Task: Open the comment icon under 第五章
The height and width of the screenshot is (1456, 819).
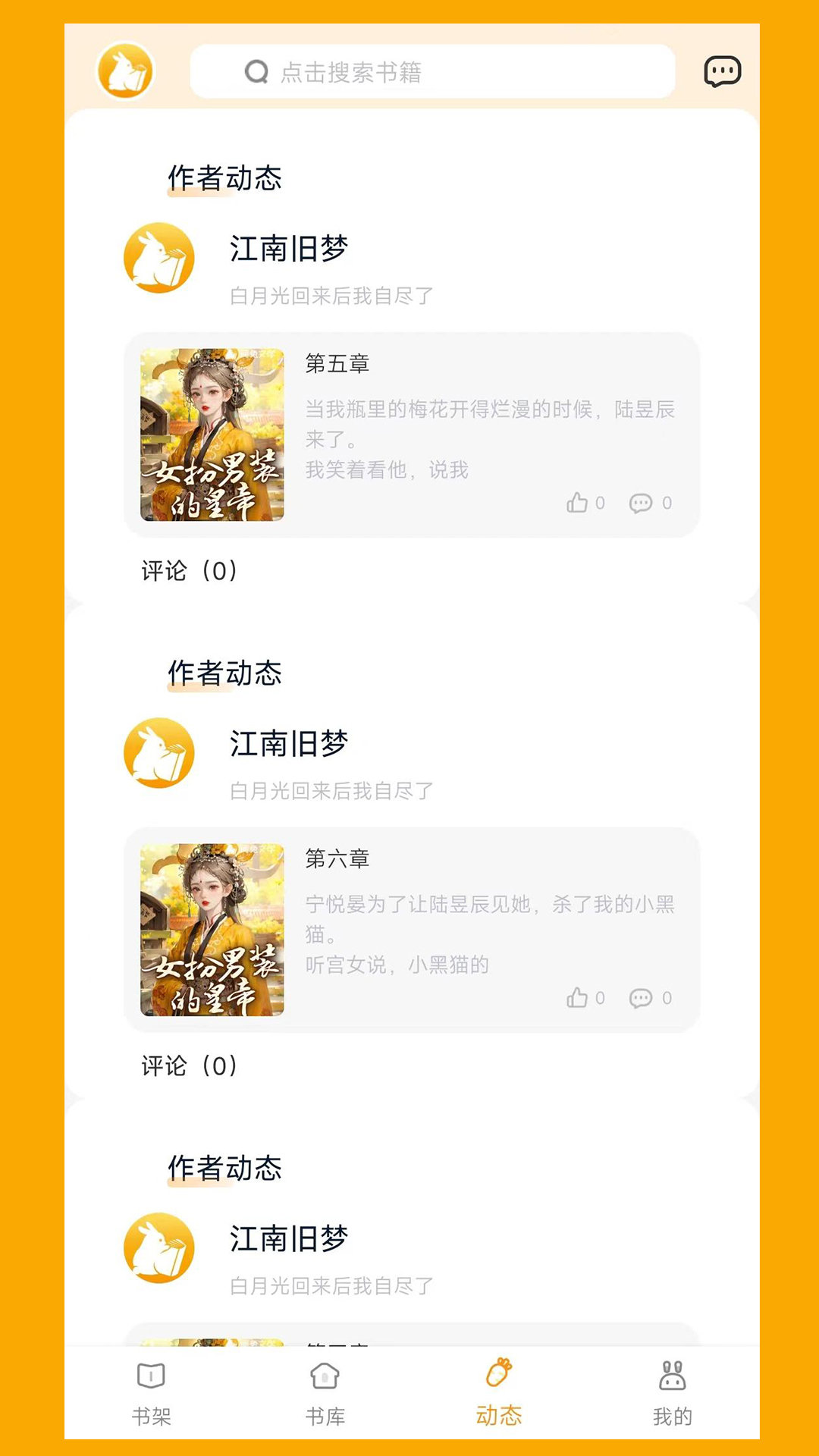Action: pos(642,502)
